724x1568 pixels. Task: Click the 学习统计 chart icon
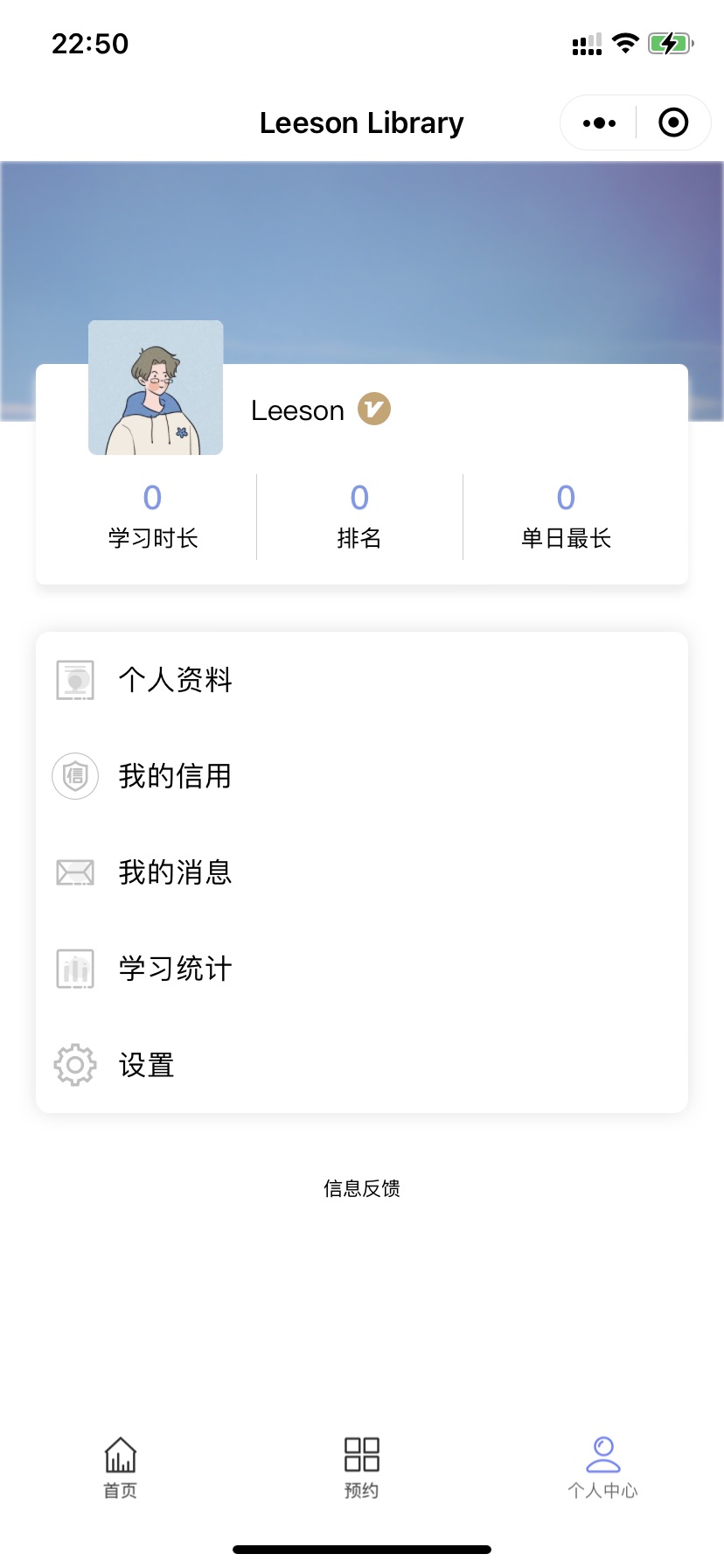point(74,969)
